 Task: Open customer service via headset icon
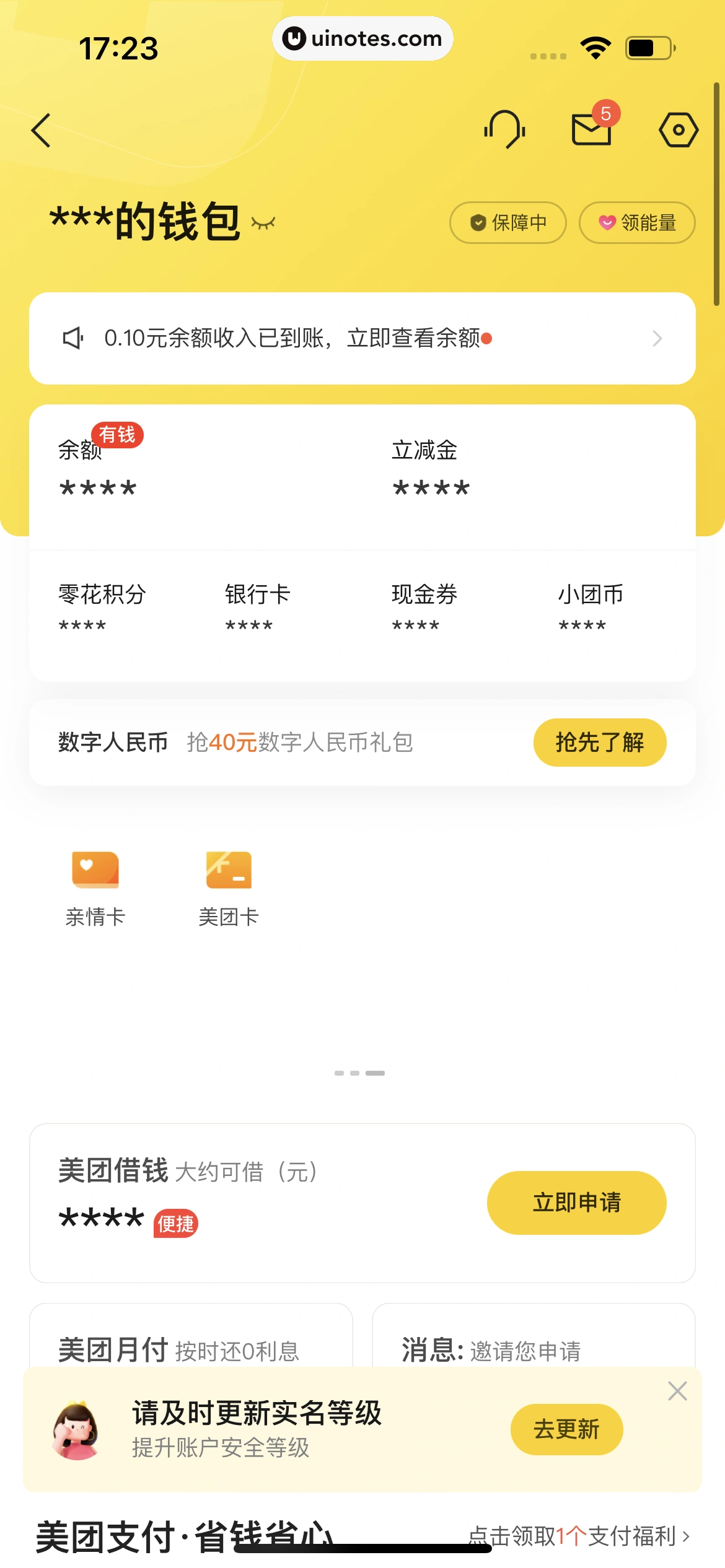click(x=504, y=129)
